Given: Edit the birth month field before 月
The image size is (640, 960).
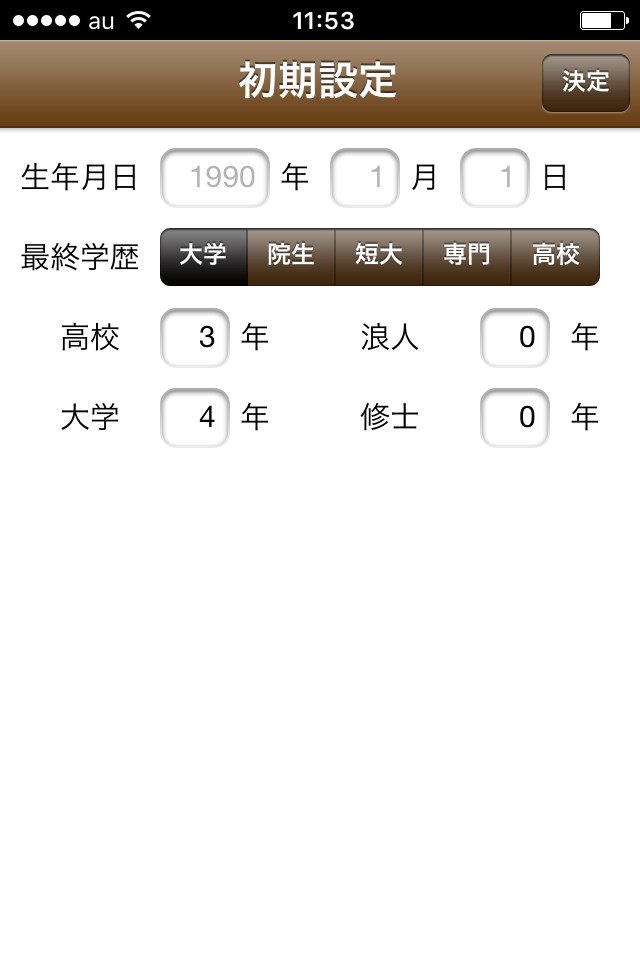Looking at the screenshot, I should (x=365, y=178).
